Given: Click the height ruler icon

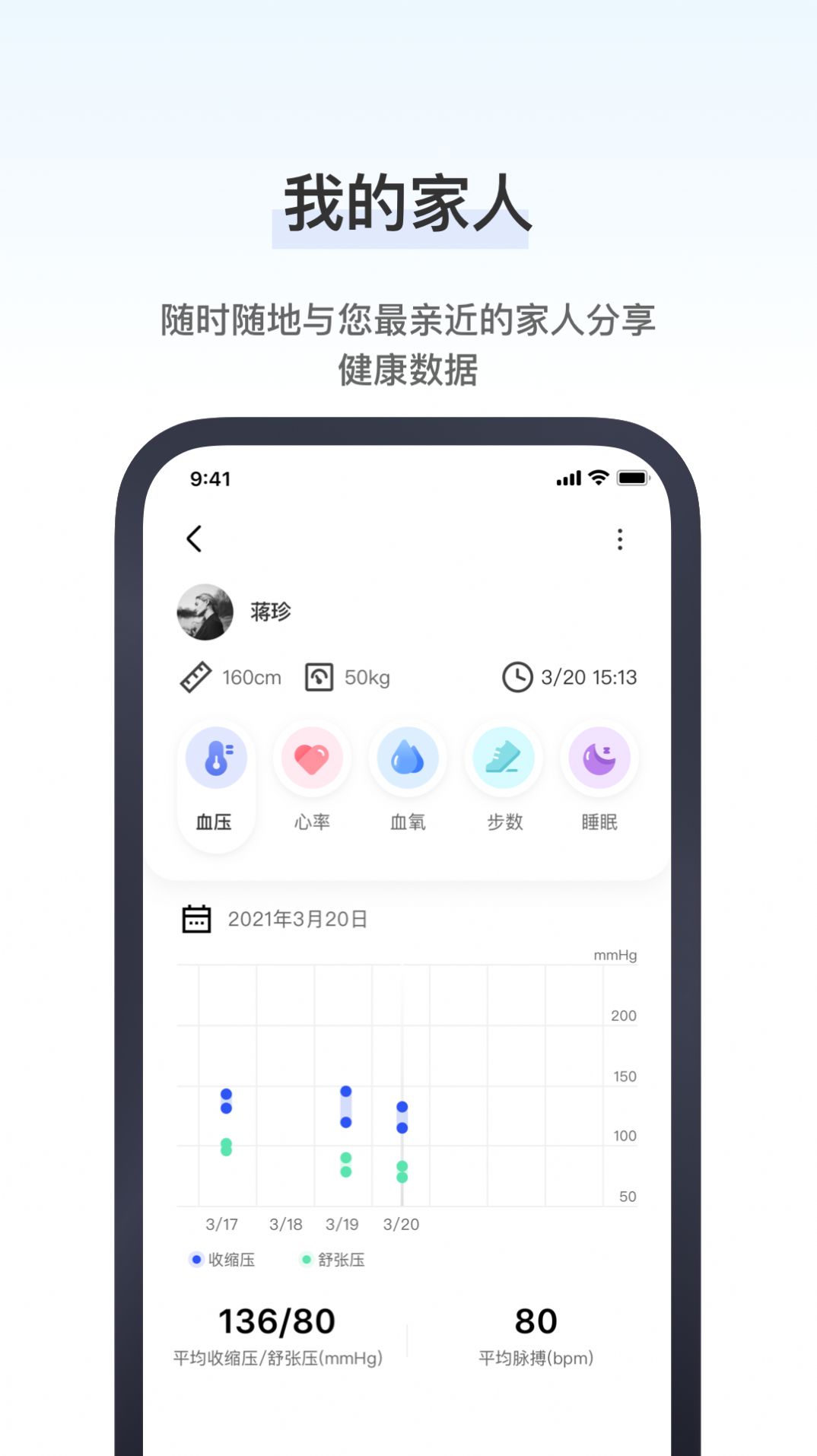Looking at the screenshot, I should coord(197,678).
